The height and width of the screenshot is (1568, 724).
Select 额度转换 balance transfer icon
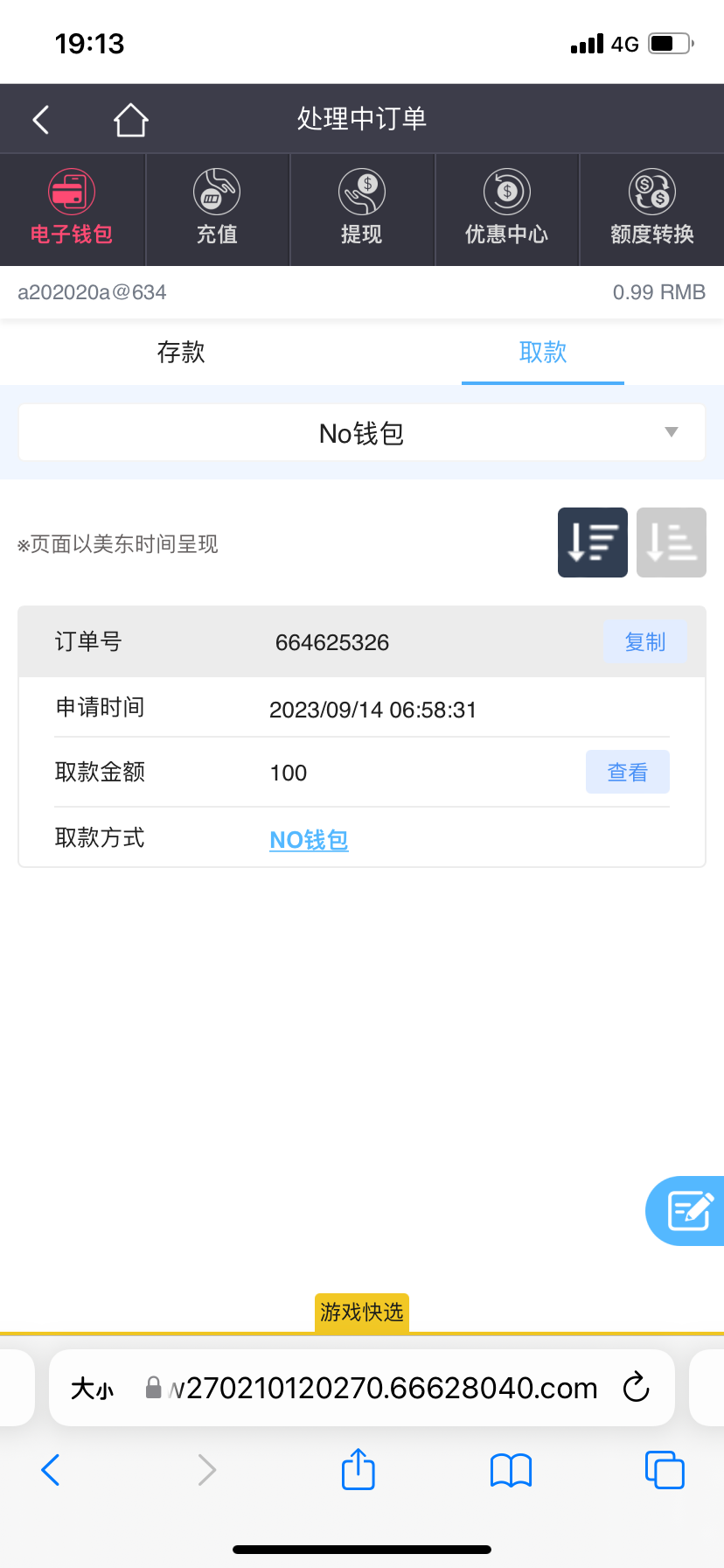651,208
